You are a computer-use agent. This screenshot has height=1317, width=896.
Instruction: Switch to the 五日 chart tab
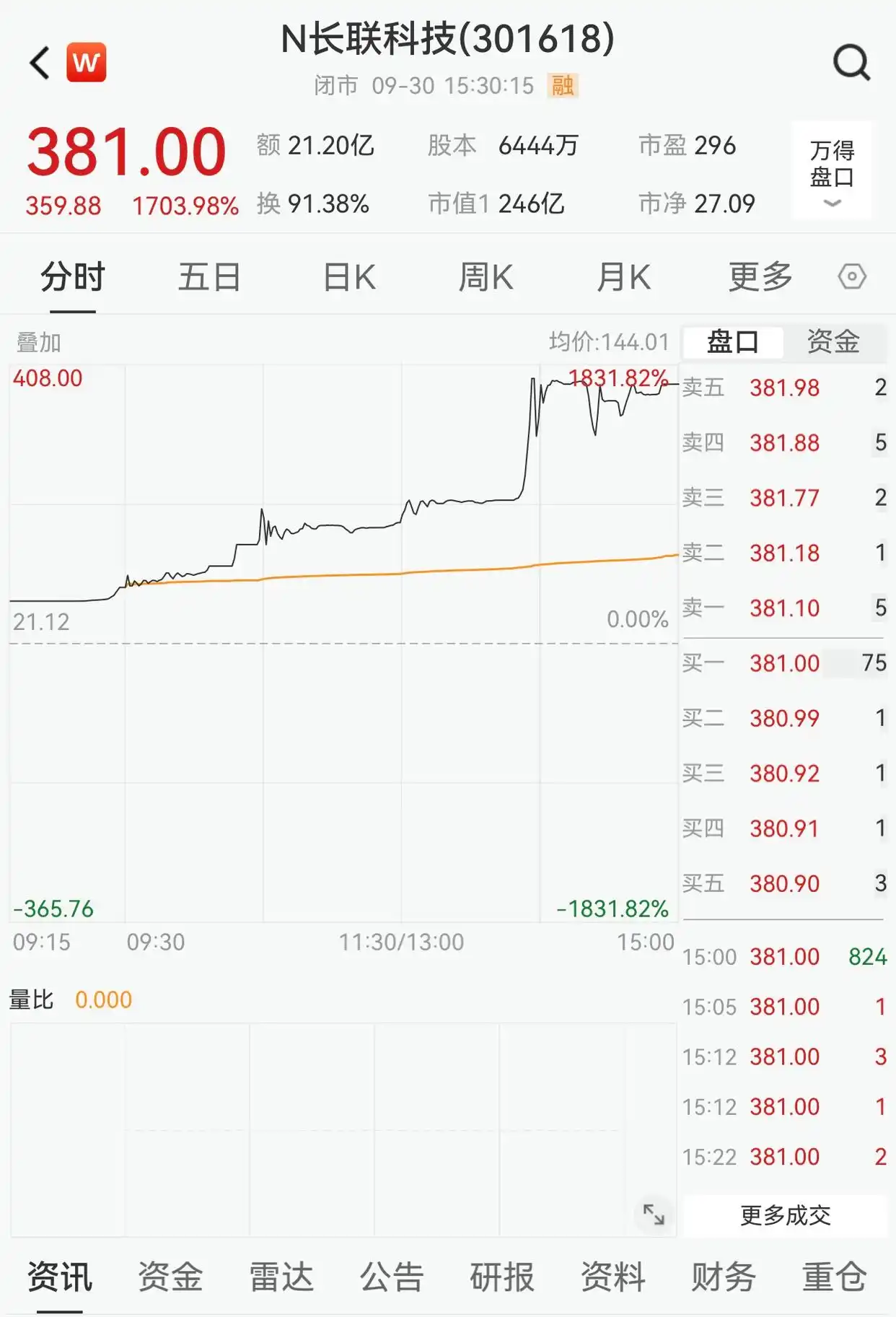tap(208, 275)
